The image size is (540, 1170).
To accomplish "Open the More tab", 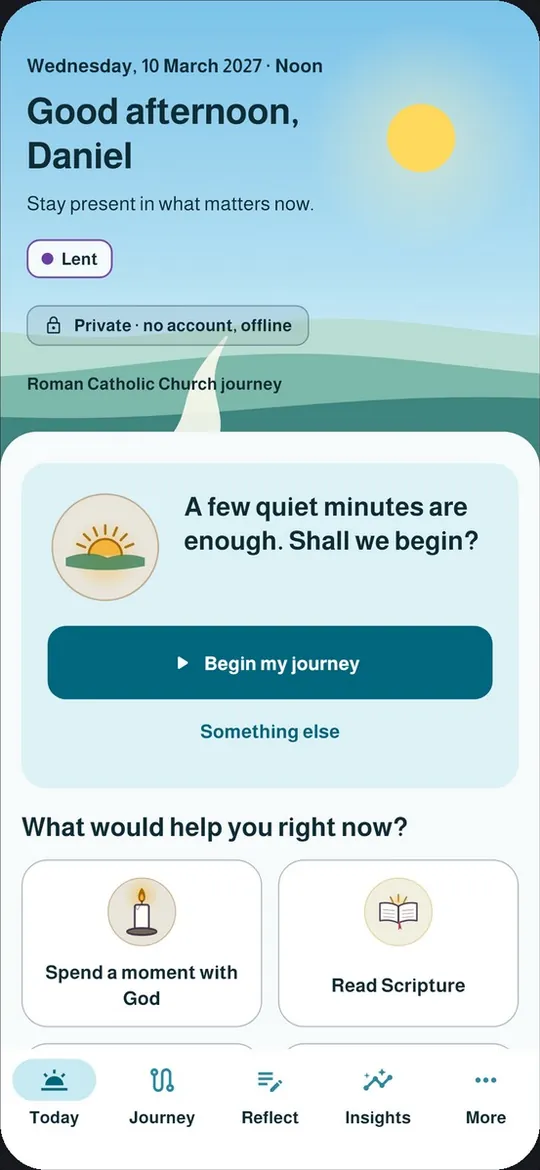I will point(486,1096).
